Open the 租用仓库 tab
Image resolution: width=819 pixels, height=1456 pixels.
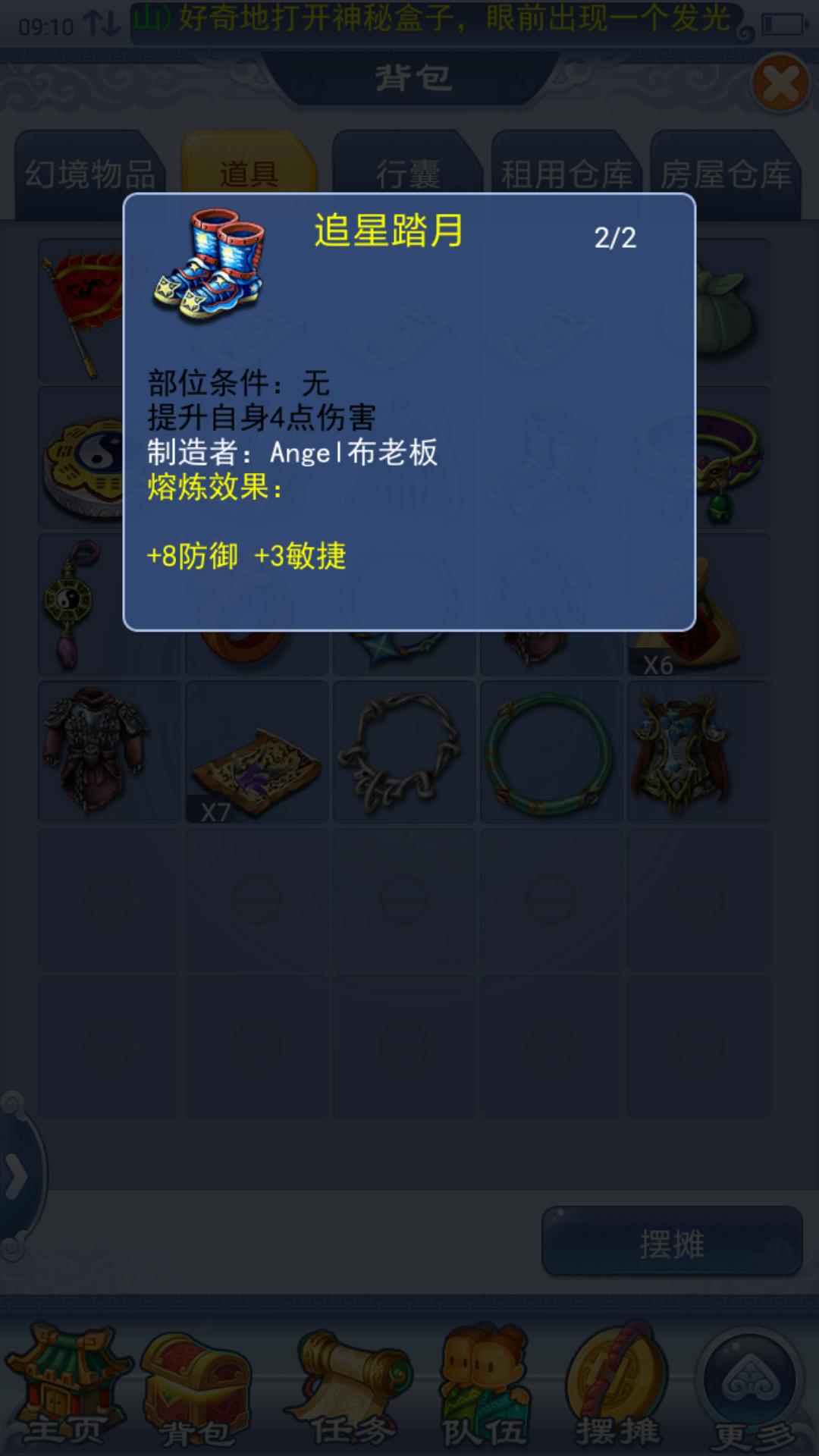[x=566, y=174]
